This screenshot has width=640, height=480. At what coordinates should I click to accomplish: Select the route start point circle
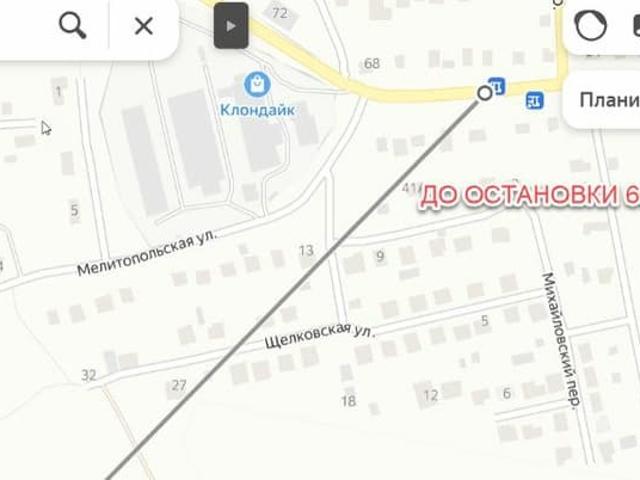tap(485, 93)
